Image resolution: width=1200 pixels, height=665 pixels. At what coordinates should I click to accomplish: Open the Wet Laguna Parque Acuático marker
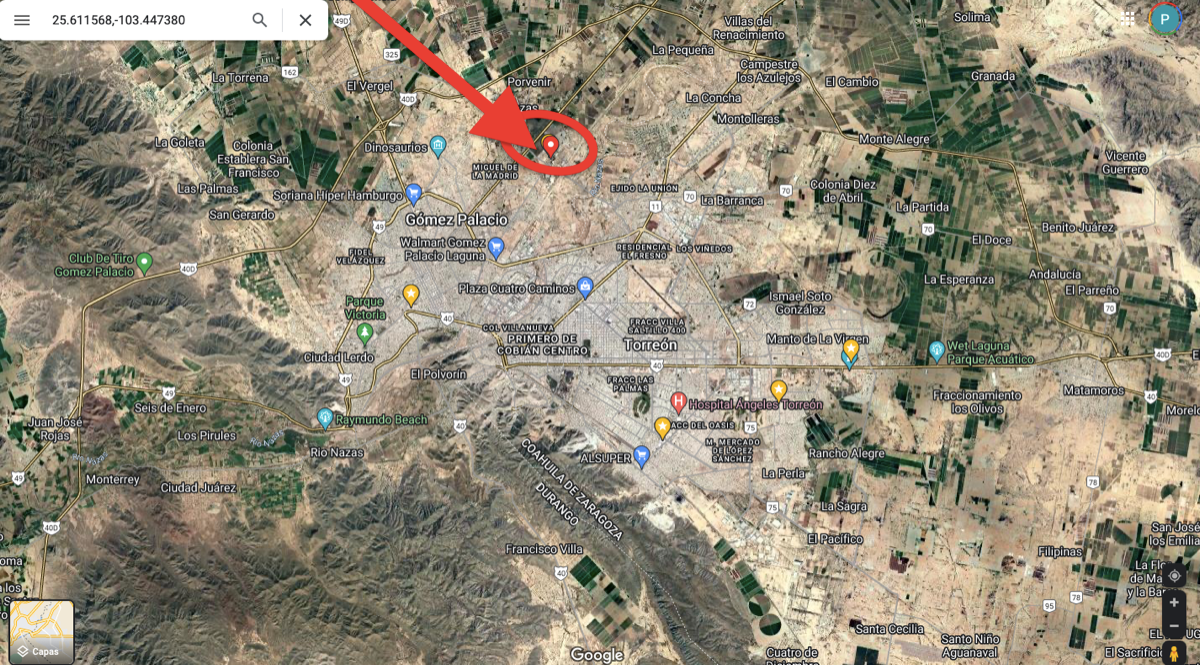pyautogui.click(x=936, y=351)
